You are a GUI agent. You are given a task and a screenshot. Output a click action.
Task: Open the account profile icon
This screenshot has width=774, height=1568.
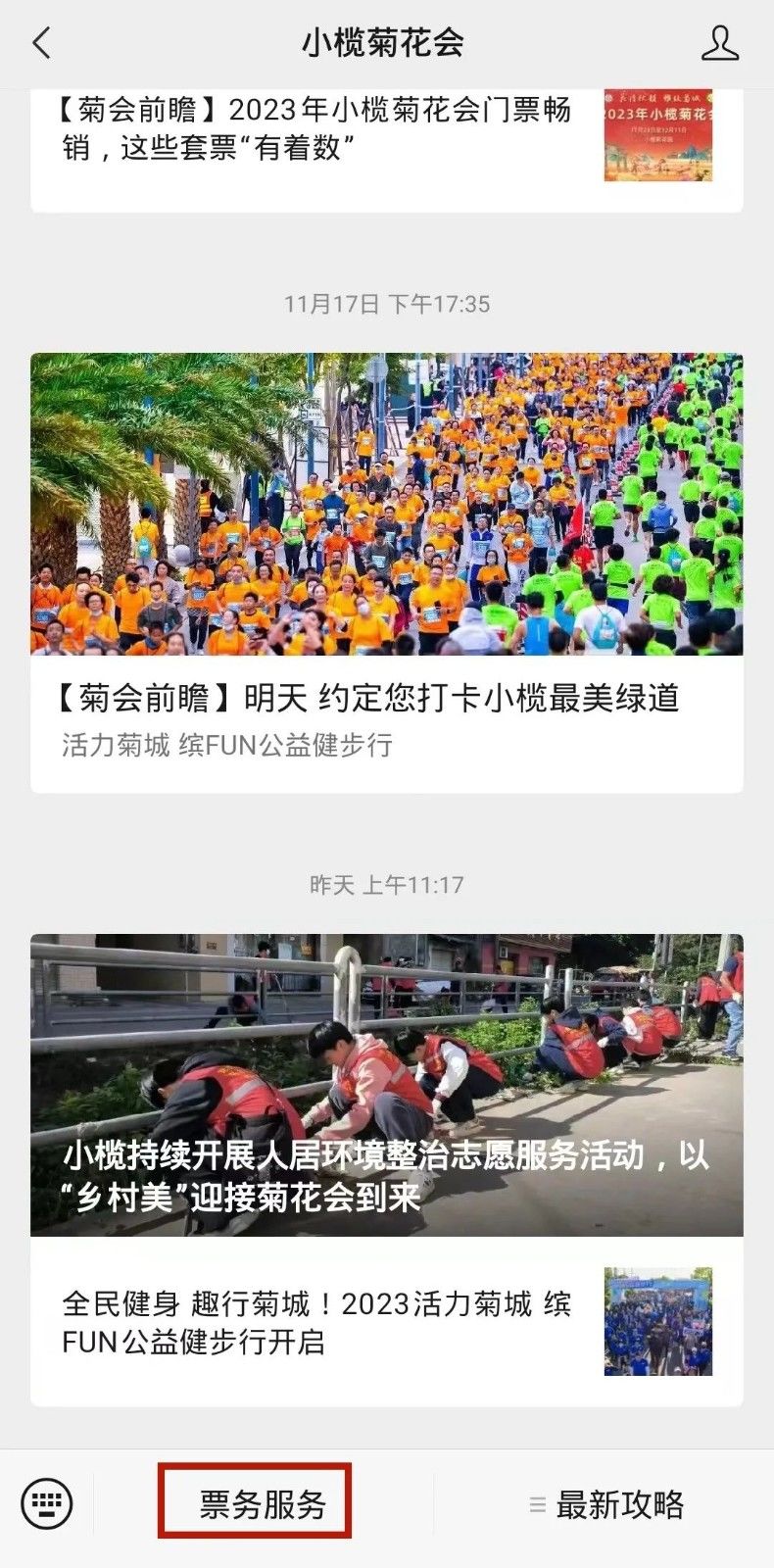coord(719,43)
